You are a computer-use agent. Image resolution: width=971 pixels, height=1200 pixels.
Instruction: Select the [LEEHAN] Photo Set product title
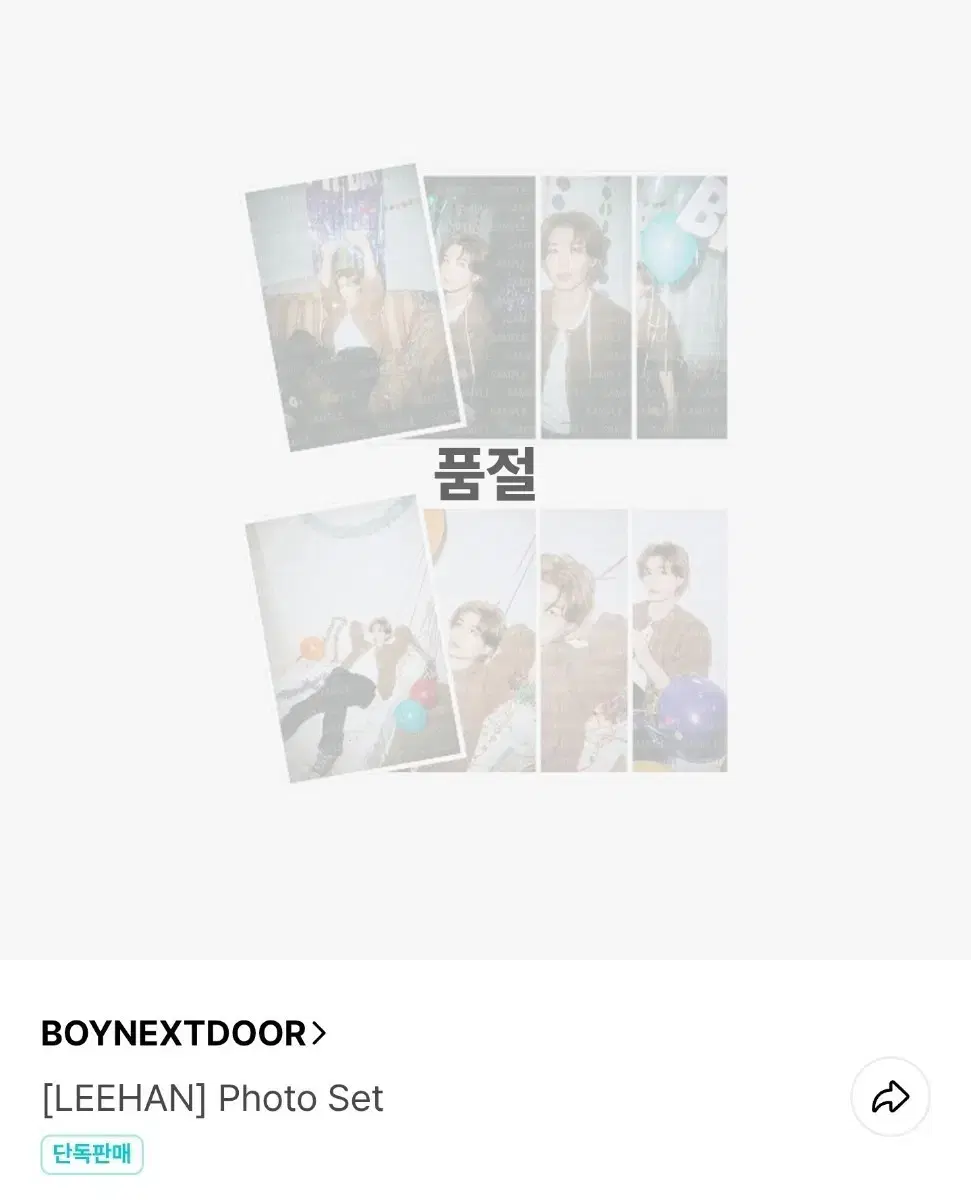[x=214, y=1099]
